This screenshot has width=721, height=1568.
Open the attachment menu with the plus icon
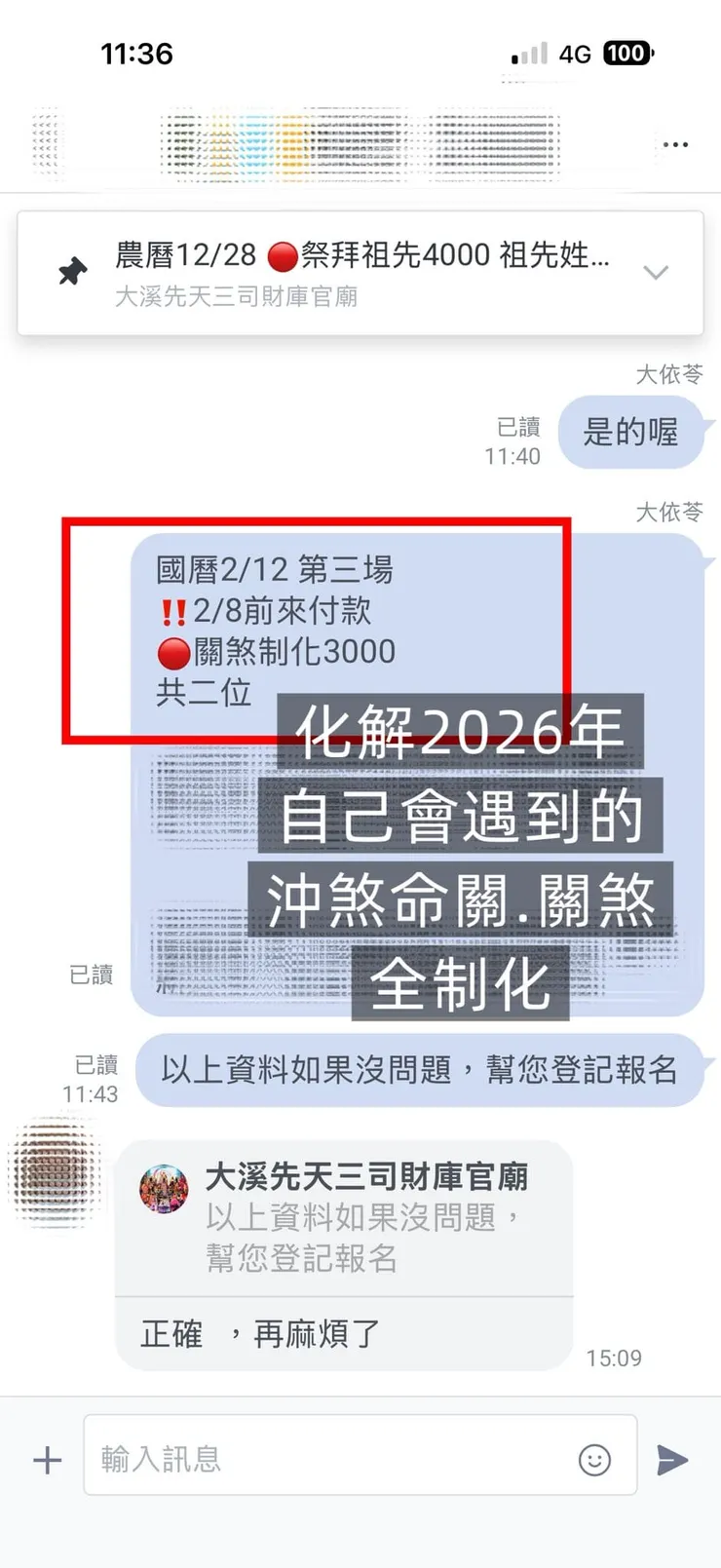(x=46, y=1459)
